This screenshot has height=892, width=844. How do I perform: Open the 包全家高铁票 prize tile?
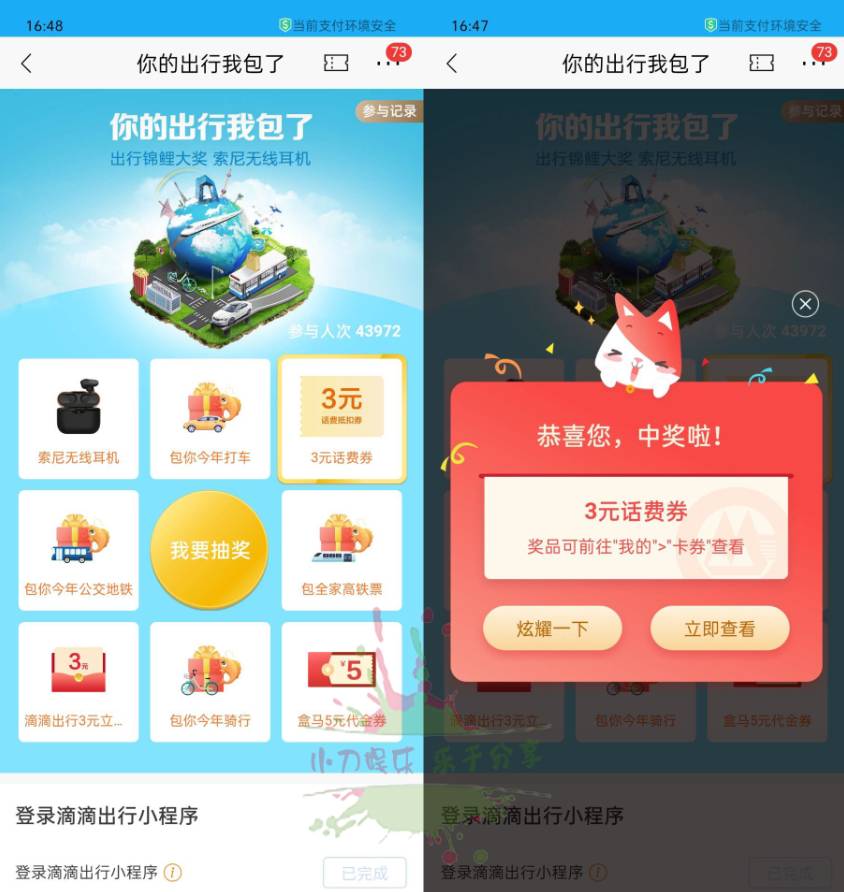[342, 550]
